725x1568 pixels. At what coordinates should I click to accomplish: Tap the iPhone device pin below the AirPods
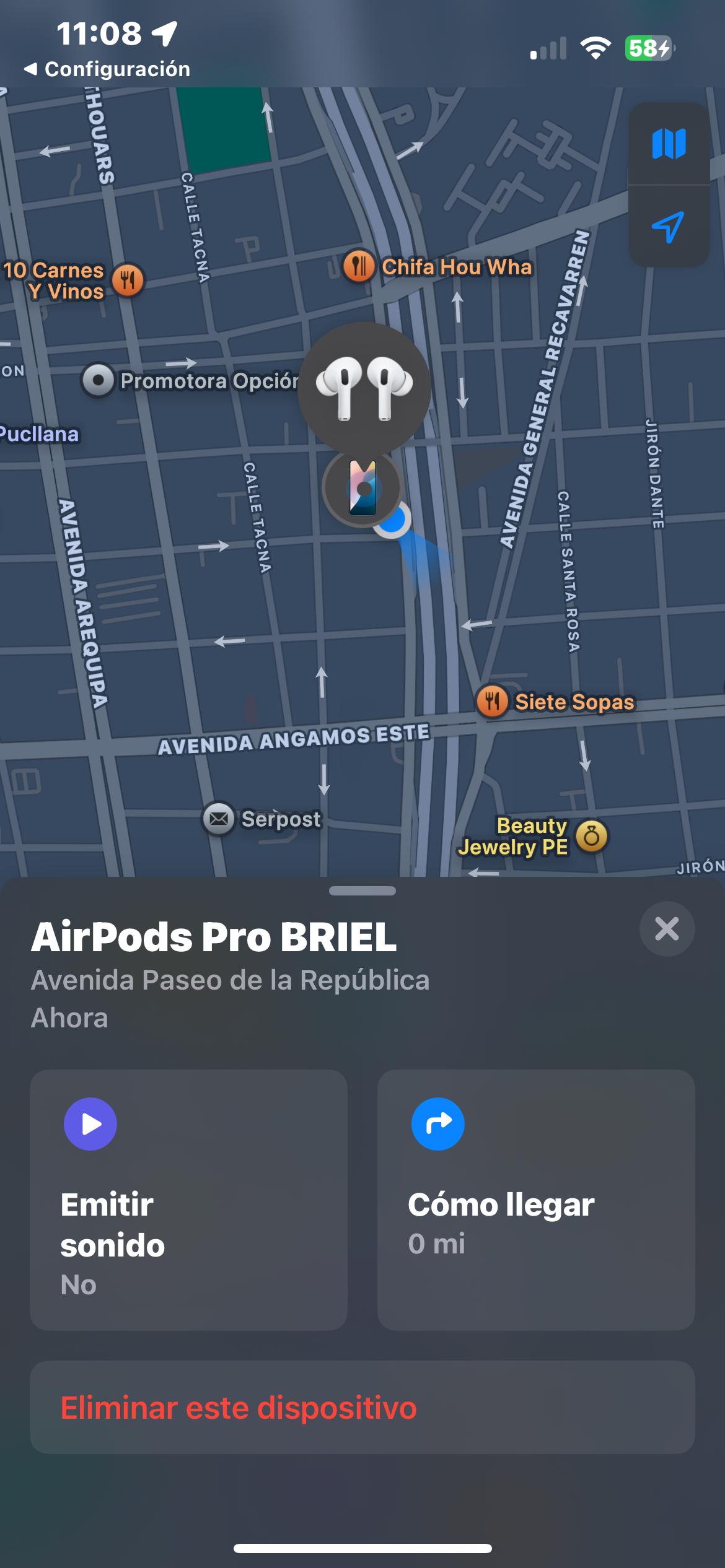click(362, 489)
